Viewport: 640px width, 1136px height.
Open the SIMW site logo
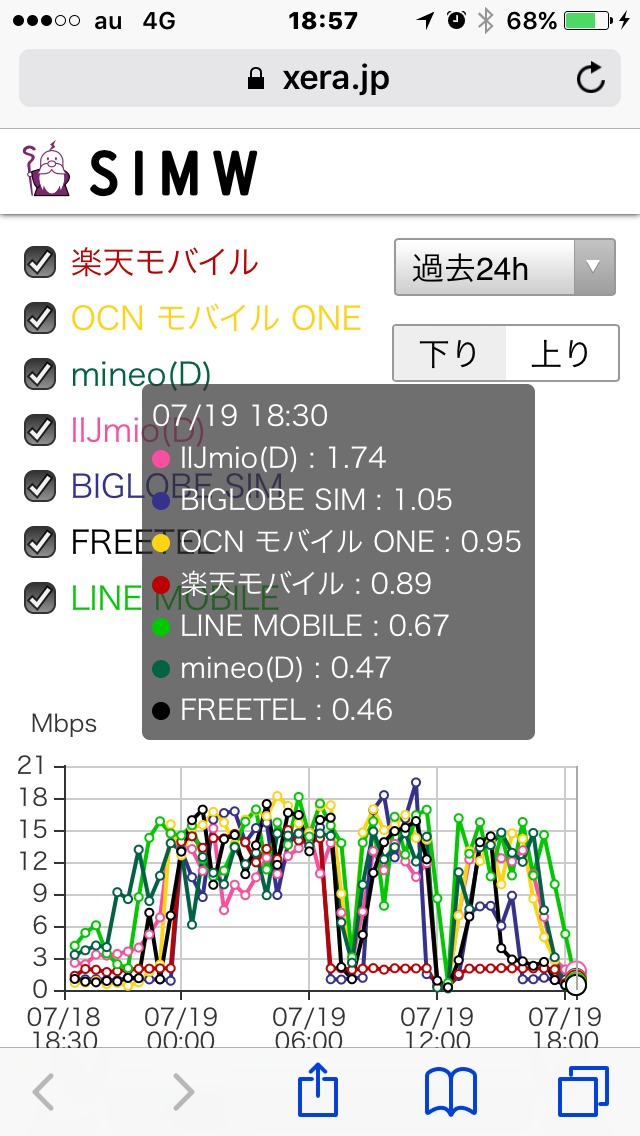(x=140, y=172)
